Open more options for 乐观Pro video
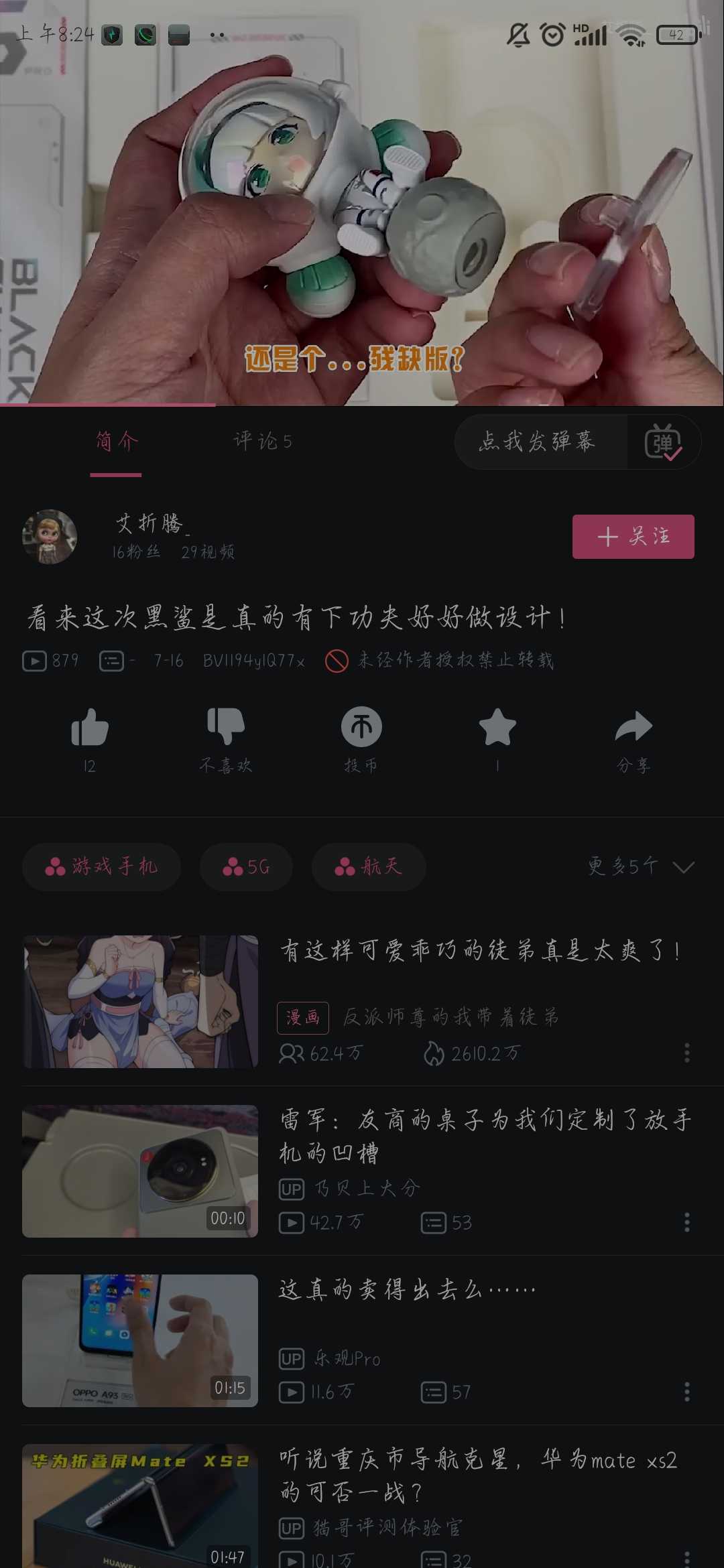 pos(687,1392)
